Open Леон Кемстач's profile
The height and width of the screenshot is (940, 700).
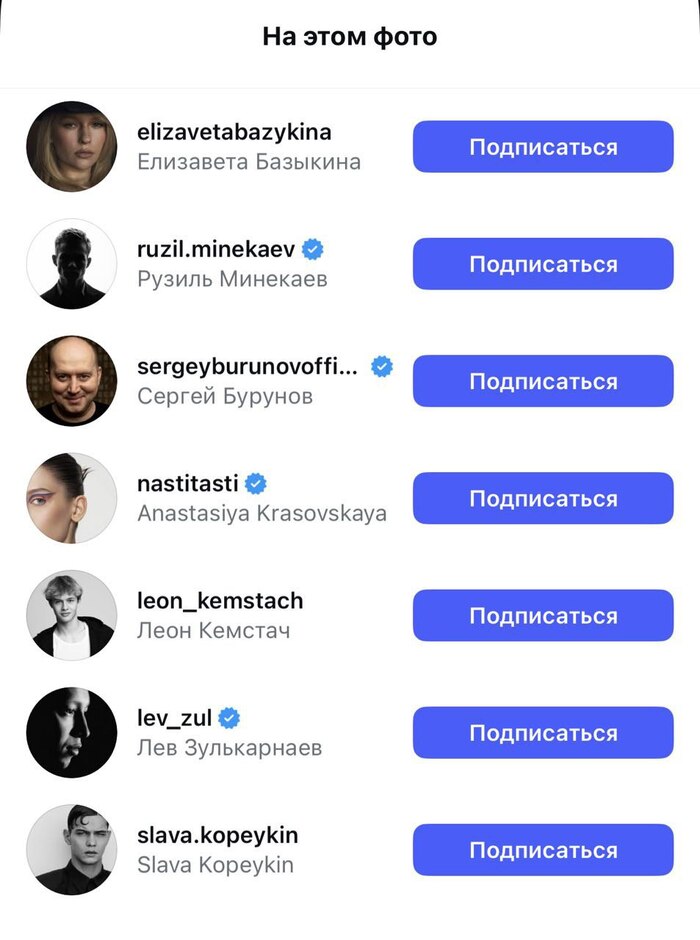(x=219, y=601)
